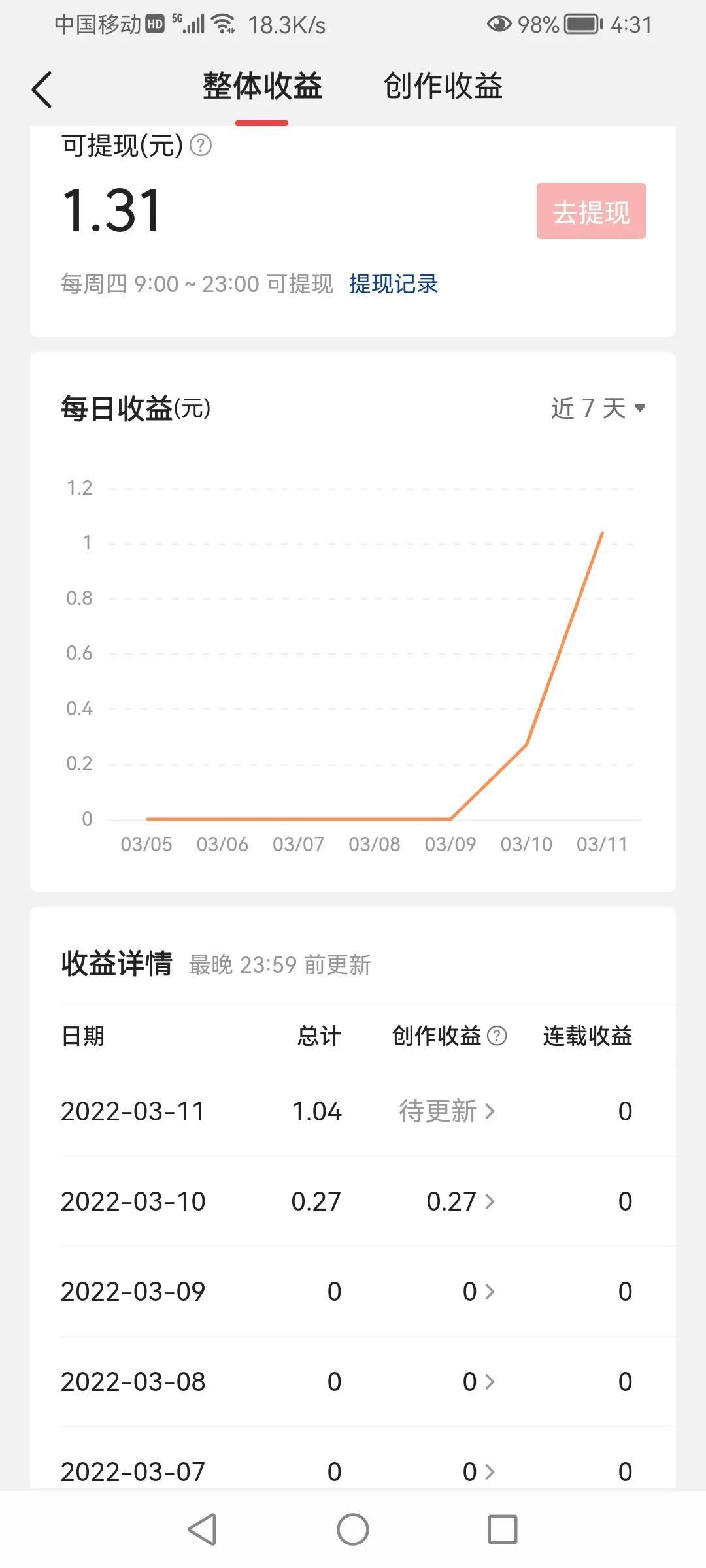View 0.27 创作收益 details for 2022-03-10
Image resolution: width=706 pixels, height=1568 pixels.
click(x=461, y=1201)
